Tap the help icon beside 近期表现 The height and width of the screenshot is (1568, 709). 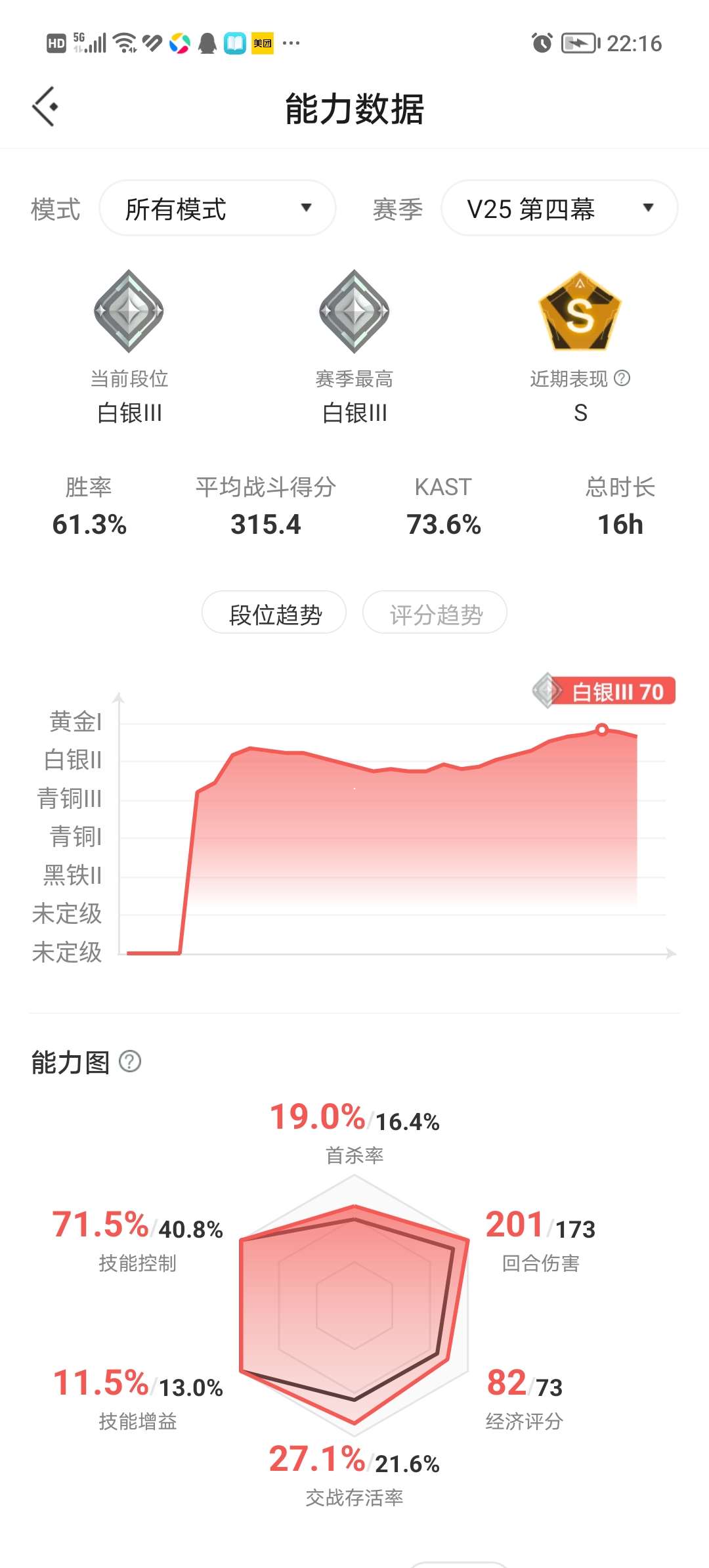(622, 378)
